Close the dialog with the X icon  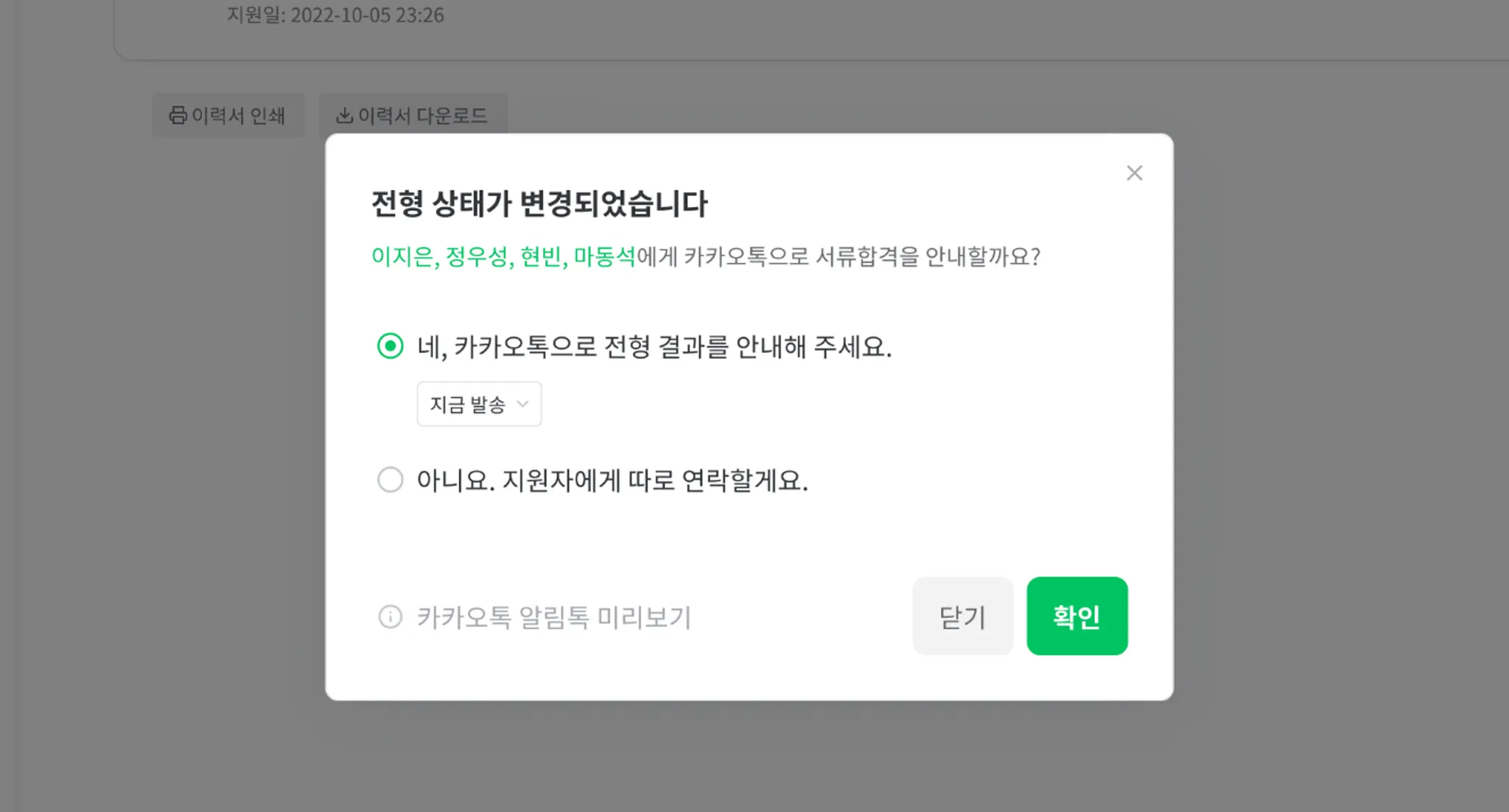(x=1134, y=173)
